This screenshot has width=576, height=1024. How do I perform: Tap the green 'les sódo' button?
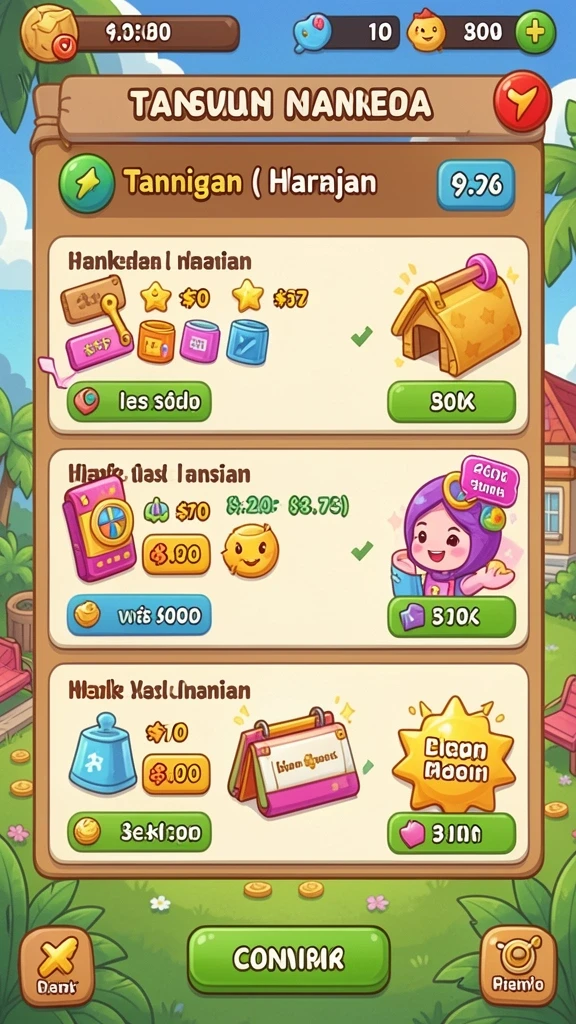[139, 402]
